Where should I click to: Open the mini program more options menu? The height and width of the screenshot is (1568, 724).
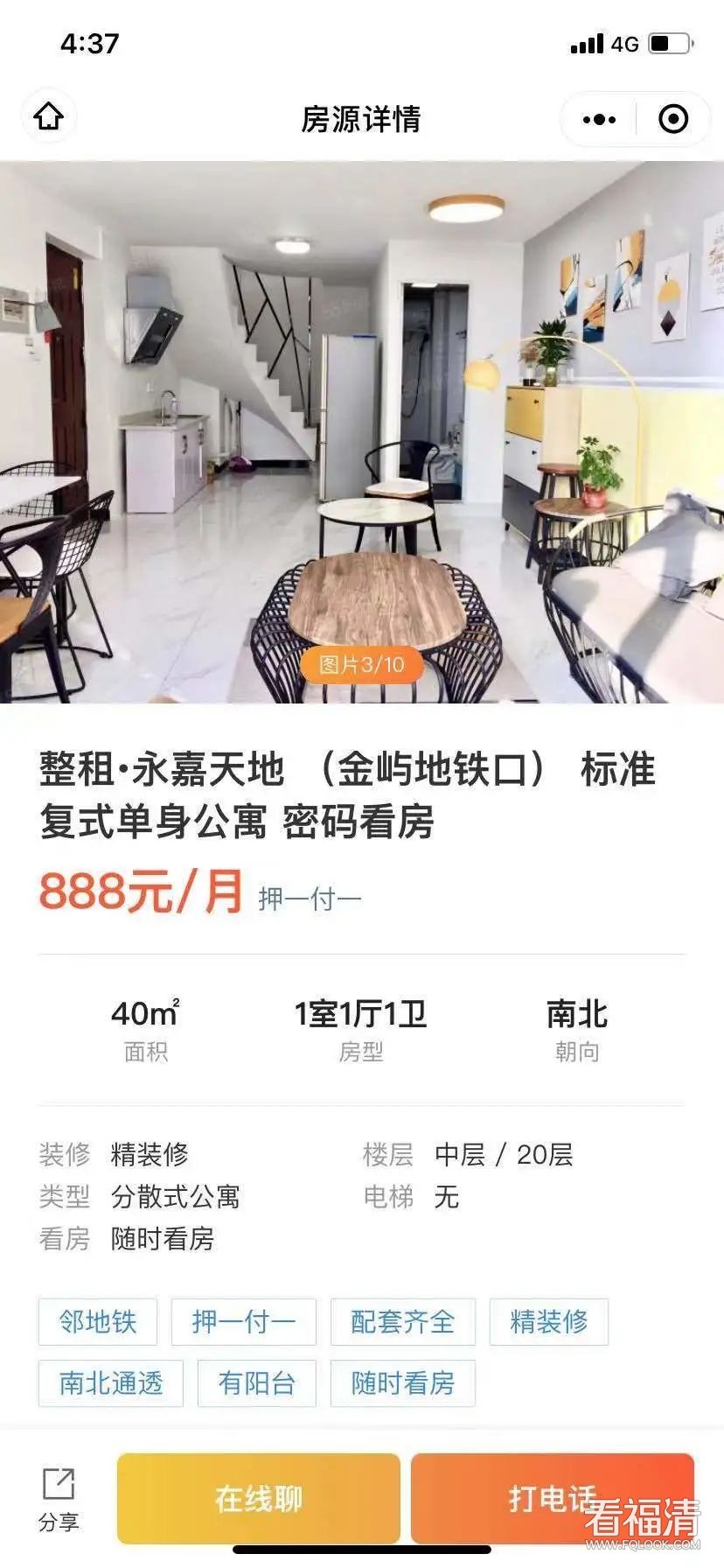[x=599, y=119]
